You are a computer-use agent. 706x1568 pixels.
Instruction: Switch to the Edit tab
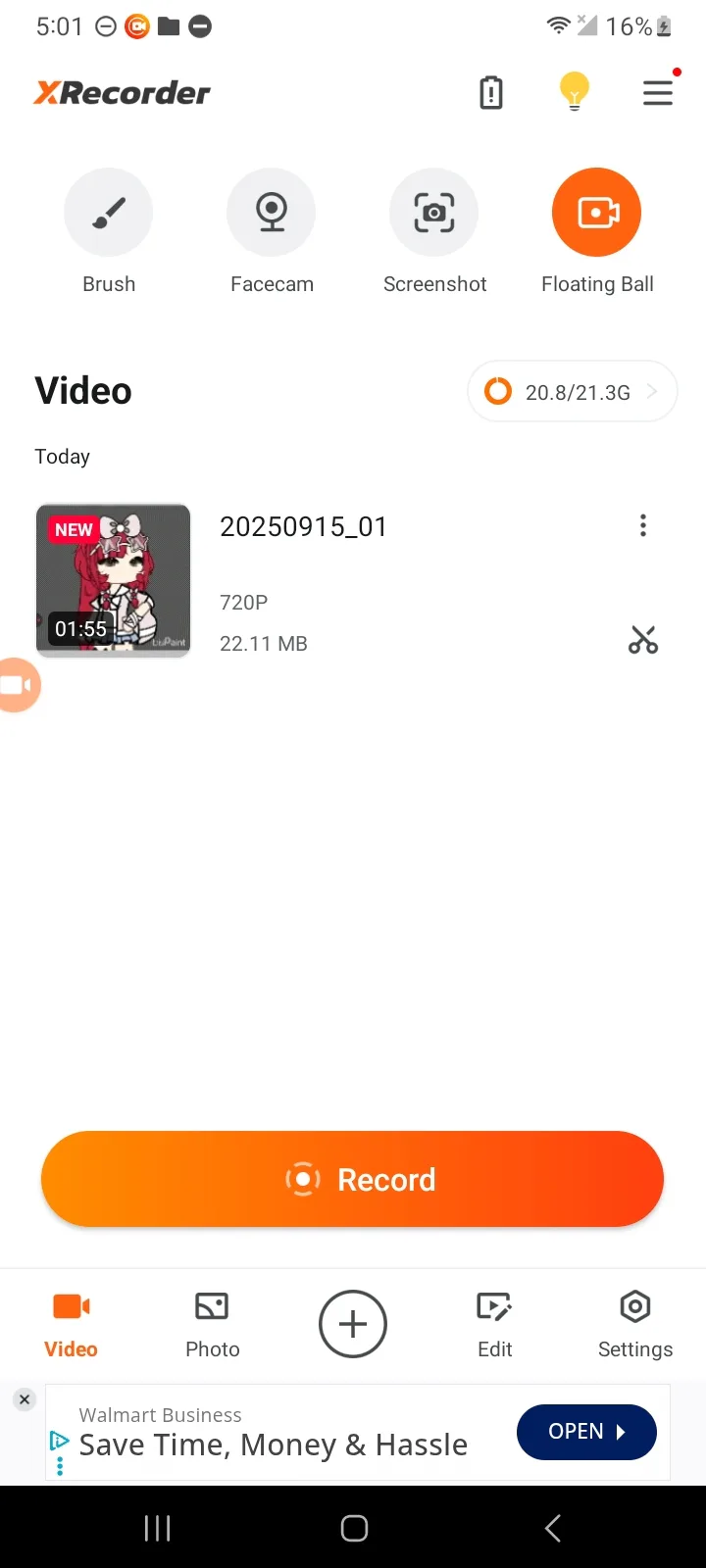[494, 1324]
